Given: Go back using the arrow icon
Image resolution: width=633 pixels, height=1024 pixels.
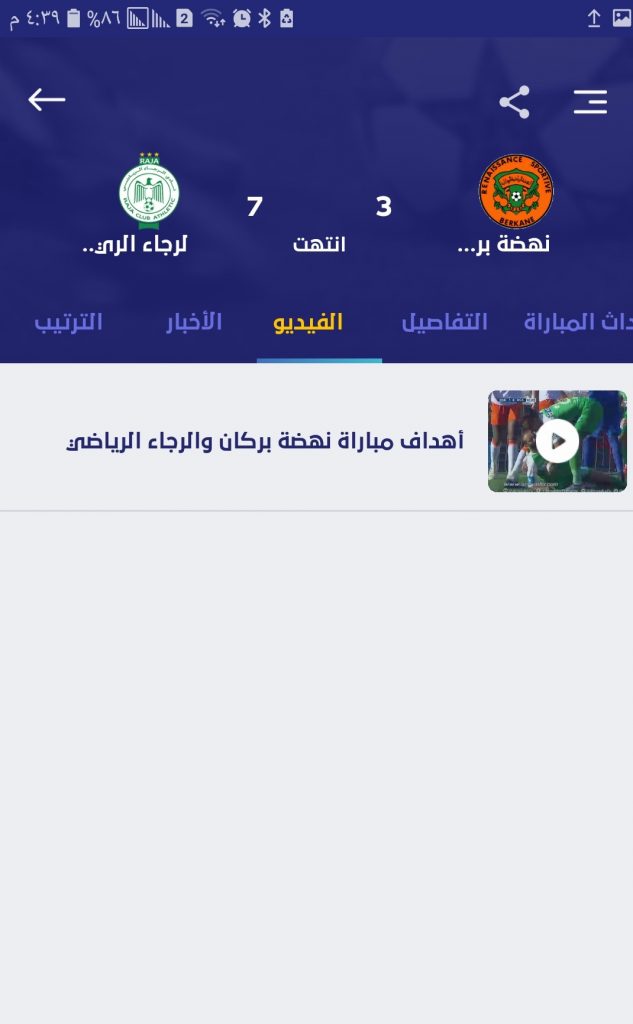Looking at the screenshot, I should [47, 99].
